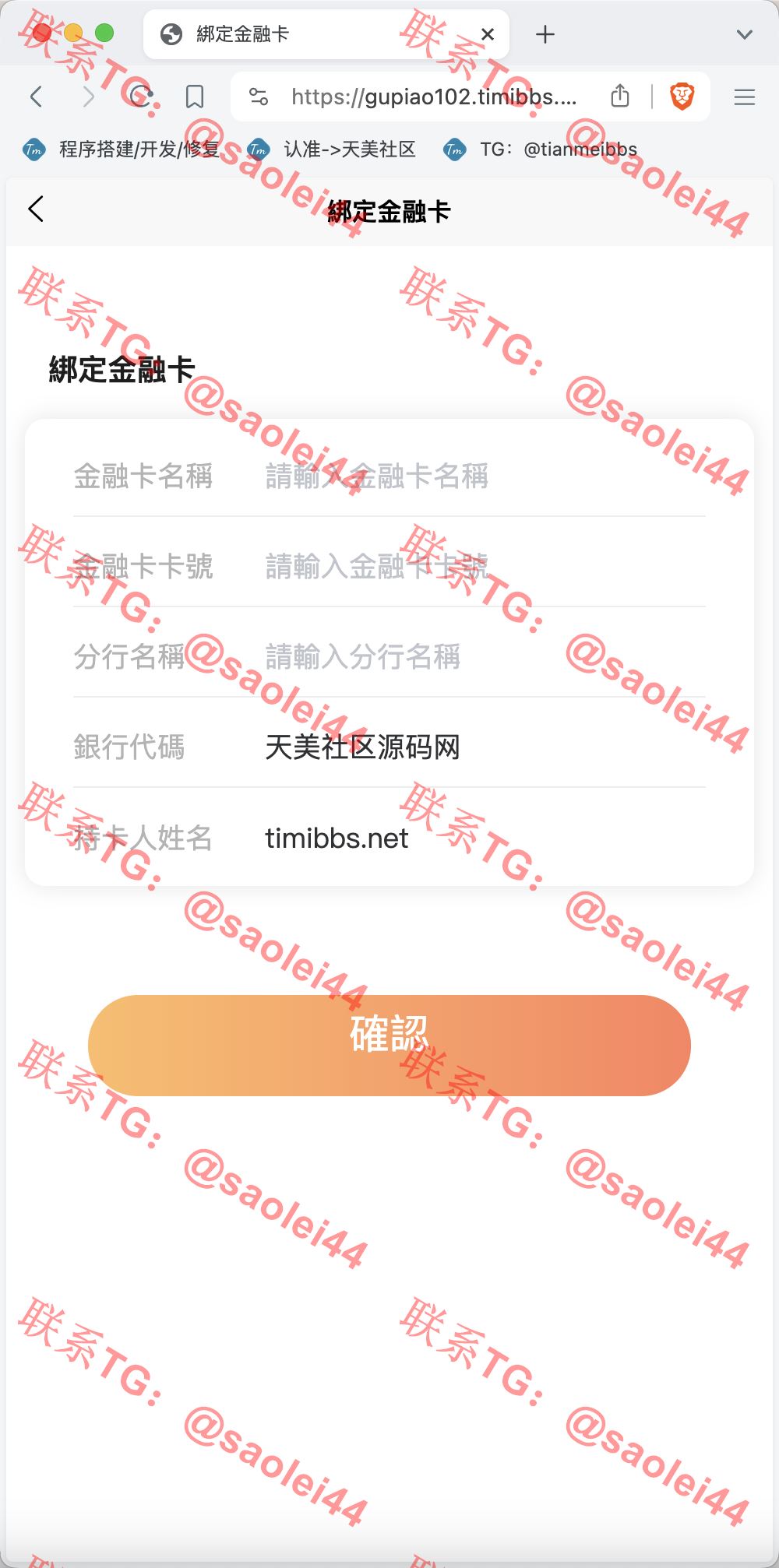The height and width of the screenshot is (1568, 779).
Task: Bookmark this page in the browser
Action: pyautogui.click(x=195, y=97)
